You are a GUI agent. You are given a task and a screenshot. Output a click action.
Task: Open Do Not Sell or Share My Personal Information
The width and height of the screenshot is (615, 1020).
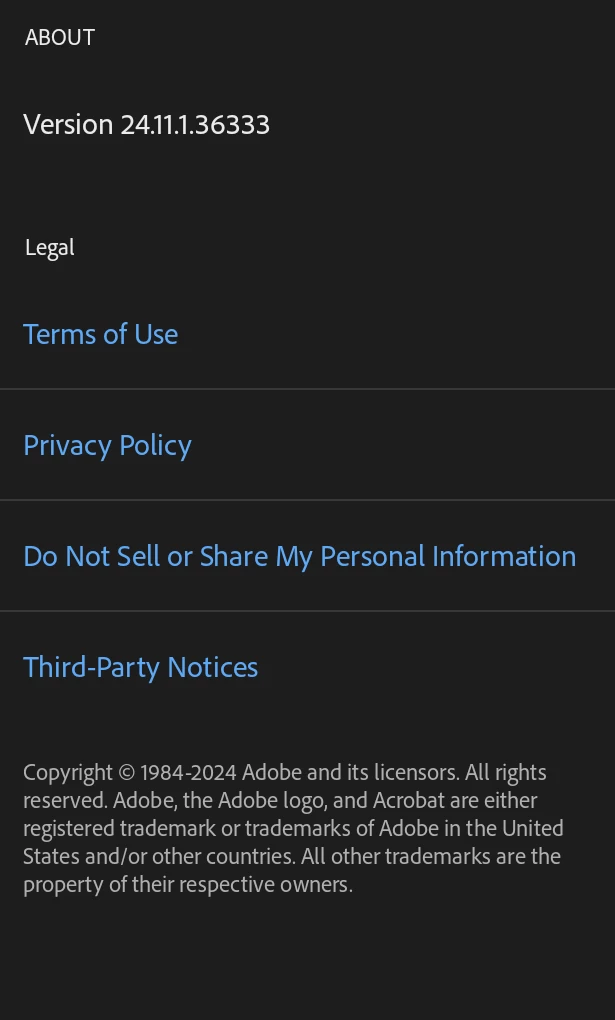tap(299, 556)
